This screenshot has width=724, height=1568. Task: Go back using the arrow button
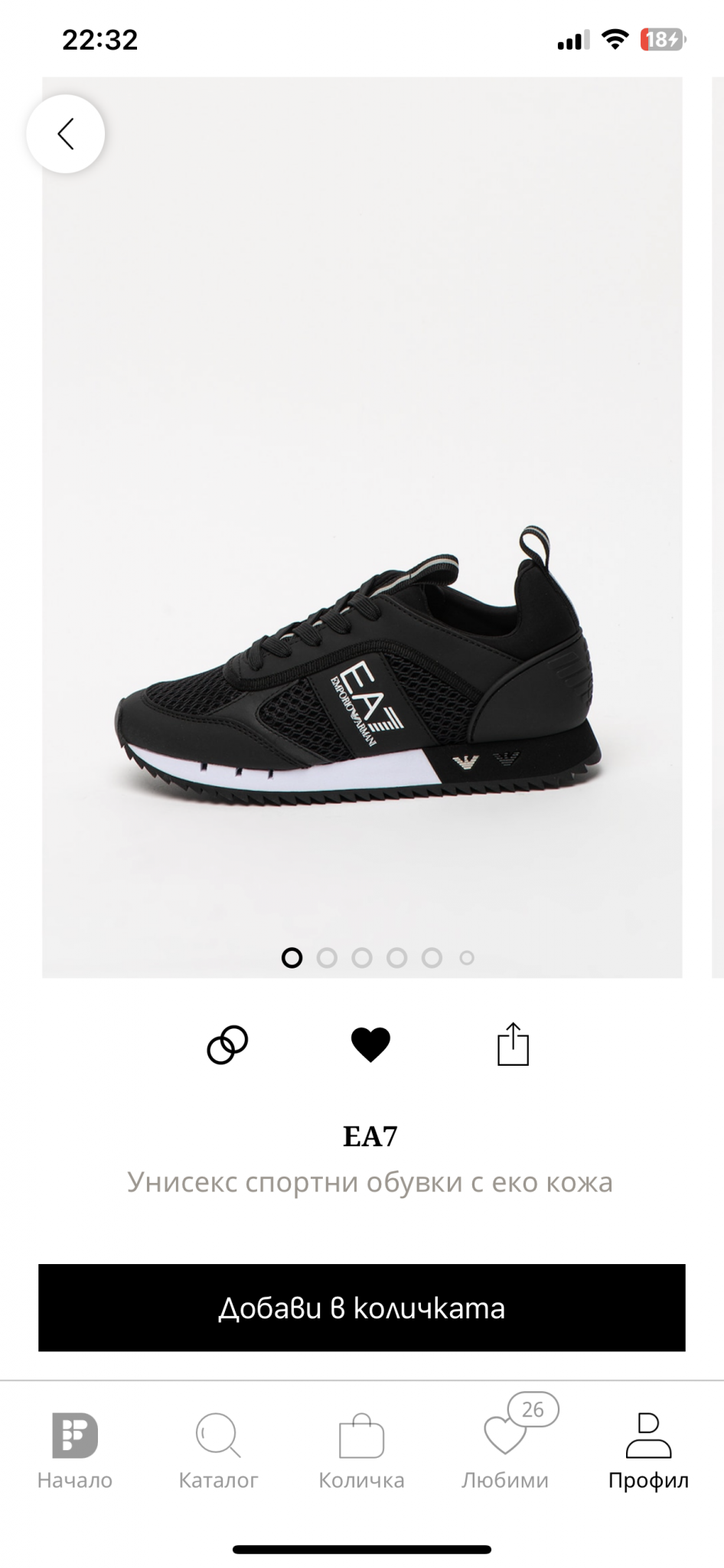click(x=66, y=134)
